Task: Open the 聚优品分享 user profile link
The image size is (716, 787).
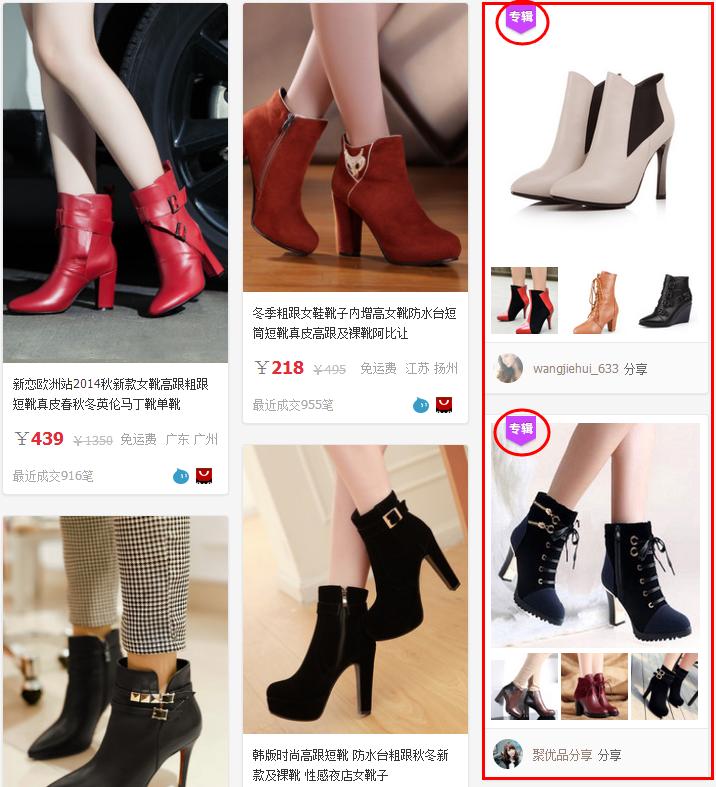Action: [562, 755]
